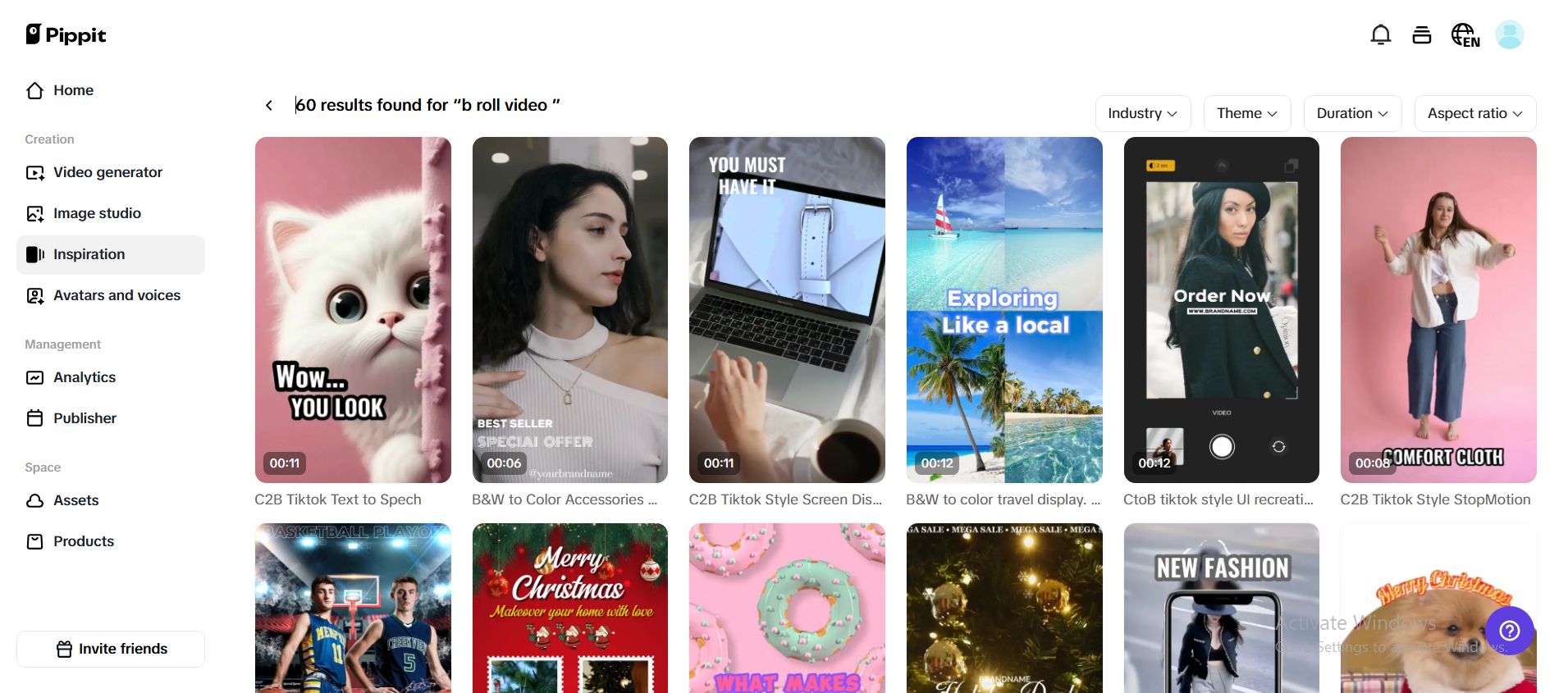
Task: Expand the Industry filter dropdown
Action: tap(1142, 113)
